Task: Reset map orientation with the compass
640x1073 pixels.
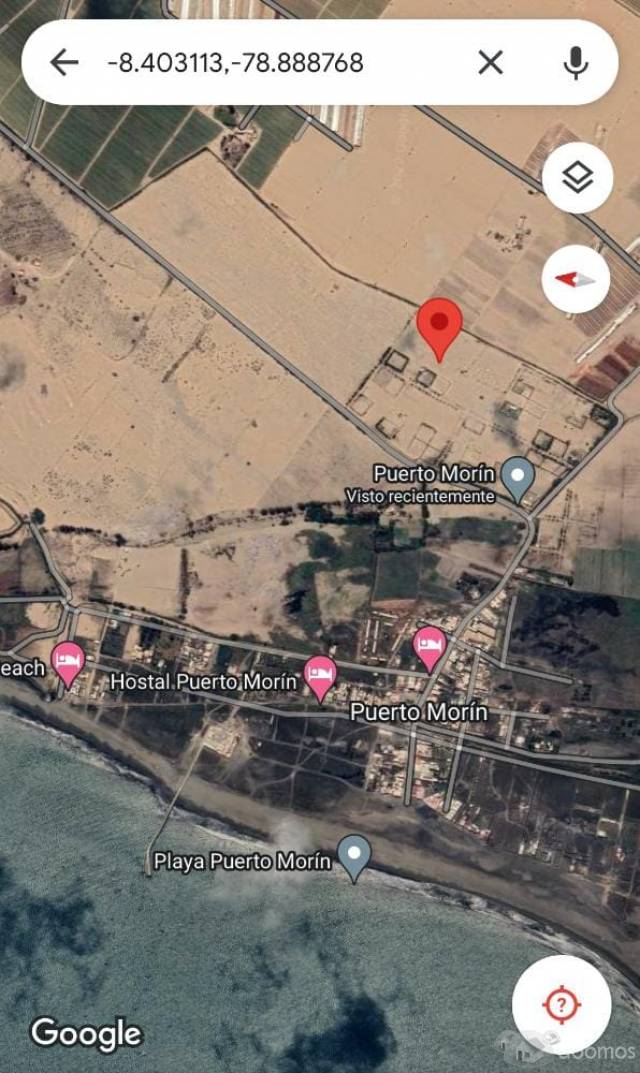Action: point(576,279)
